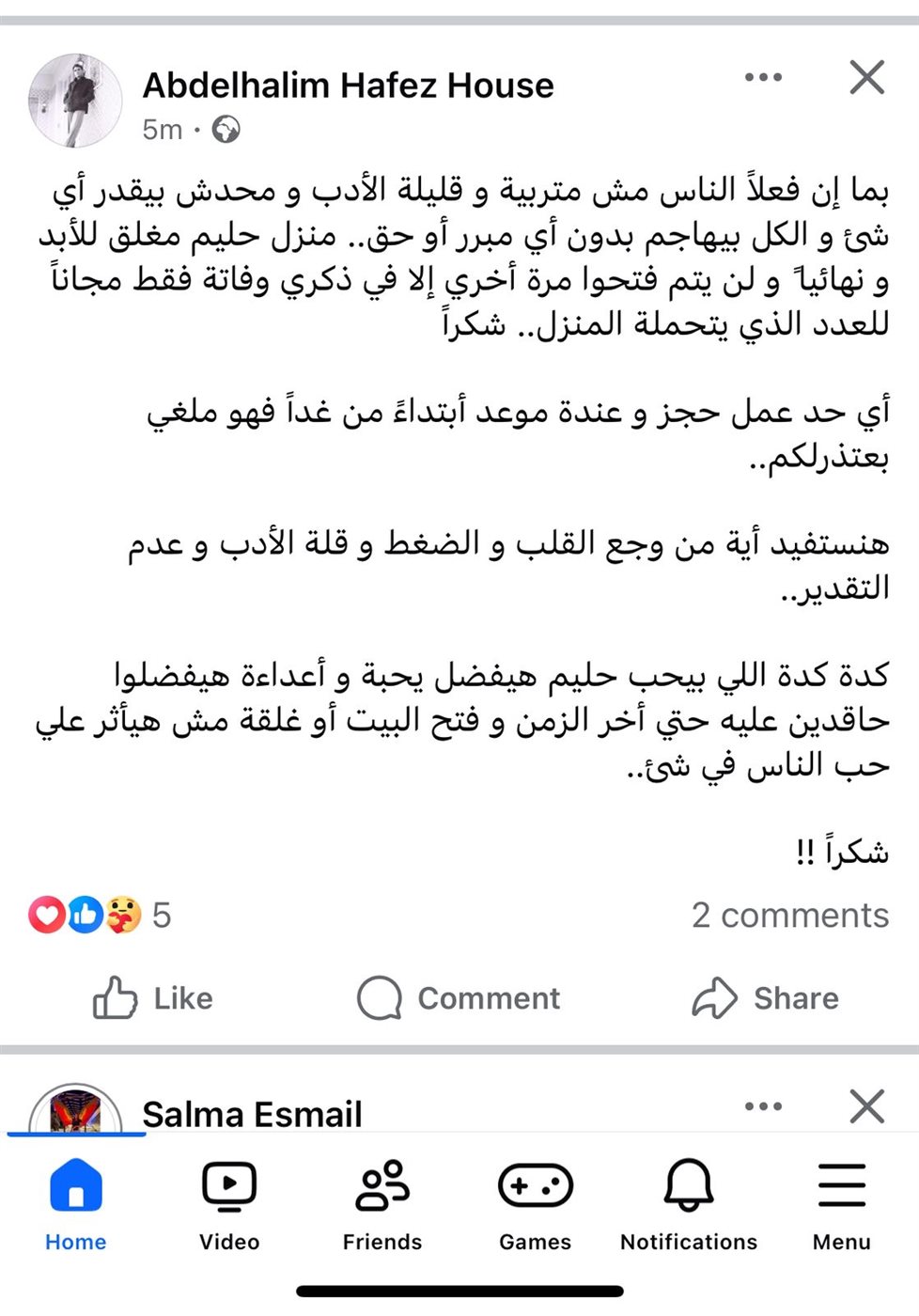This screenshot has height=1316, width=919.
Task: Share the Abdelhalim Hafez House post
Action: [765, 997]
